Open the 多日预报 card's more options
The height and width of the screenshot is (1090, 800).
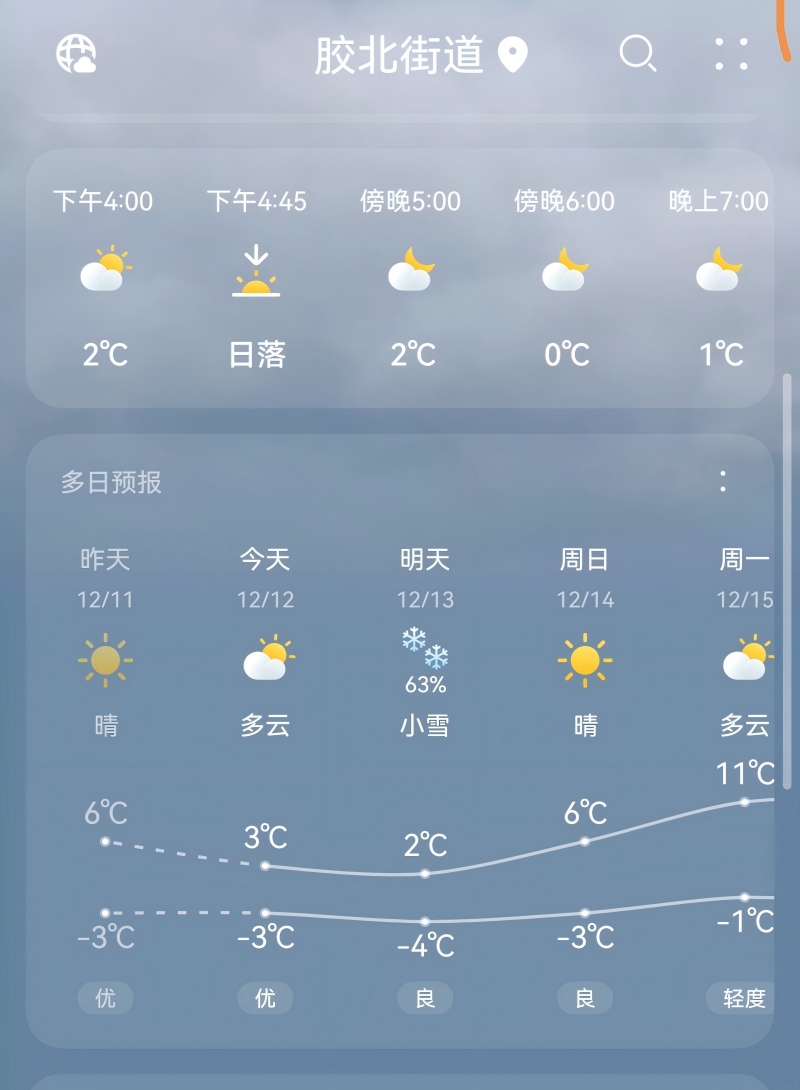tap(723, 482)
